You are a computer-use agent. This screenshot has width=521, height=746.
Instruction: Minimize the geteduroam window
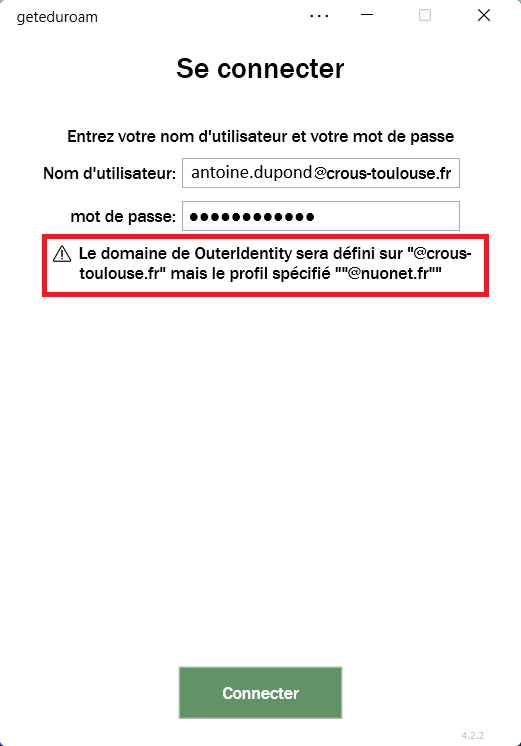367,15
